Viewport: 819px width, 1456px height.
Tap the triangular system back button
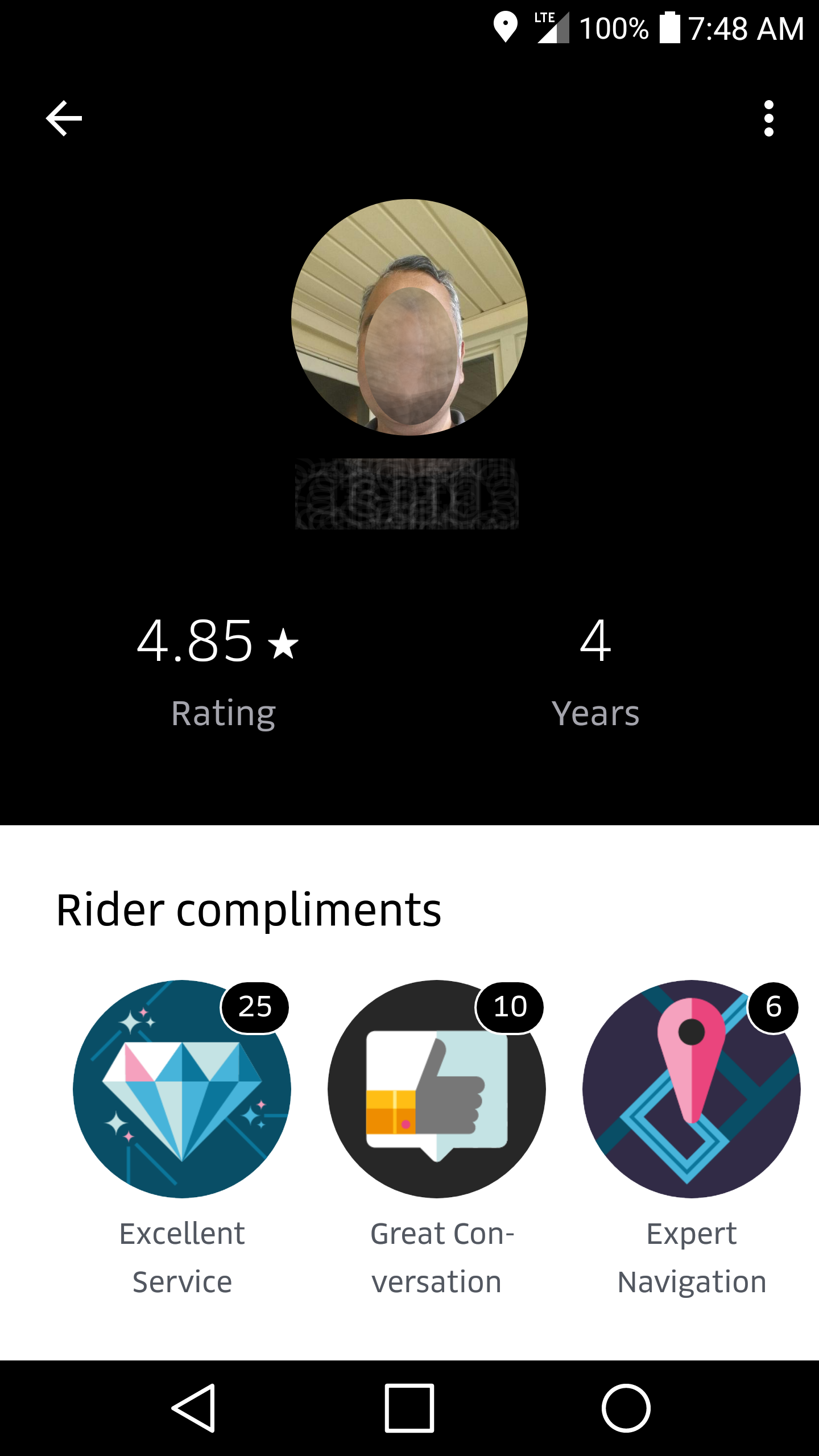click(x=193, y=1408)
